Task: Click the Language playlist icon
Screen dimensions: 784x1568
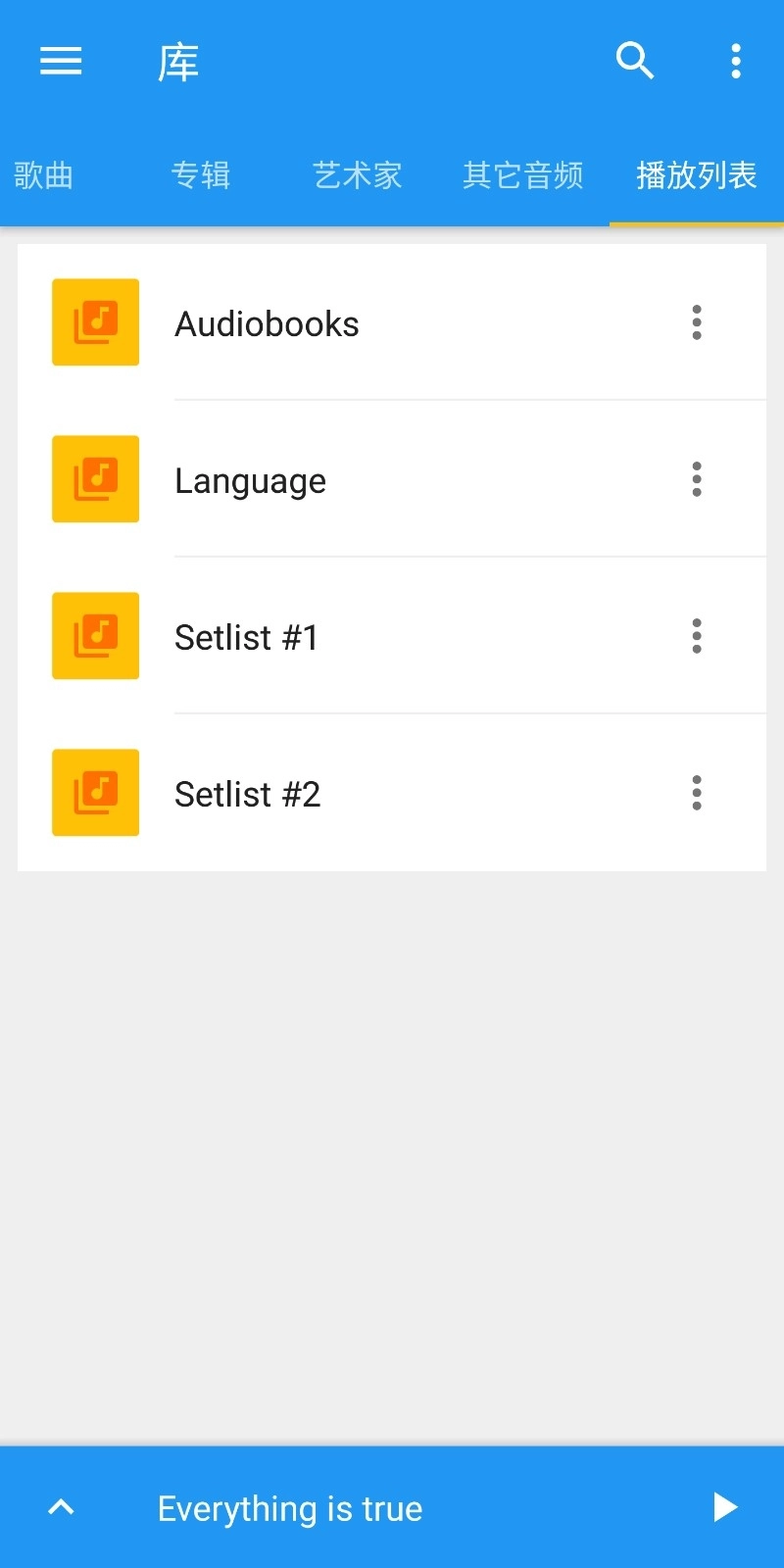Action: click(95, 479)
